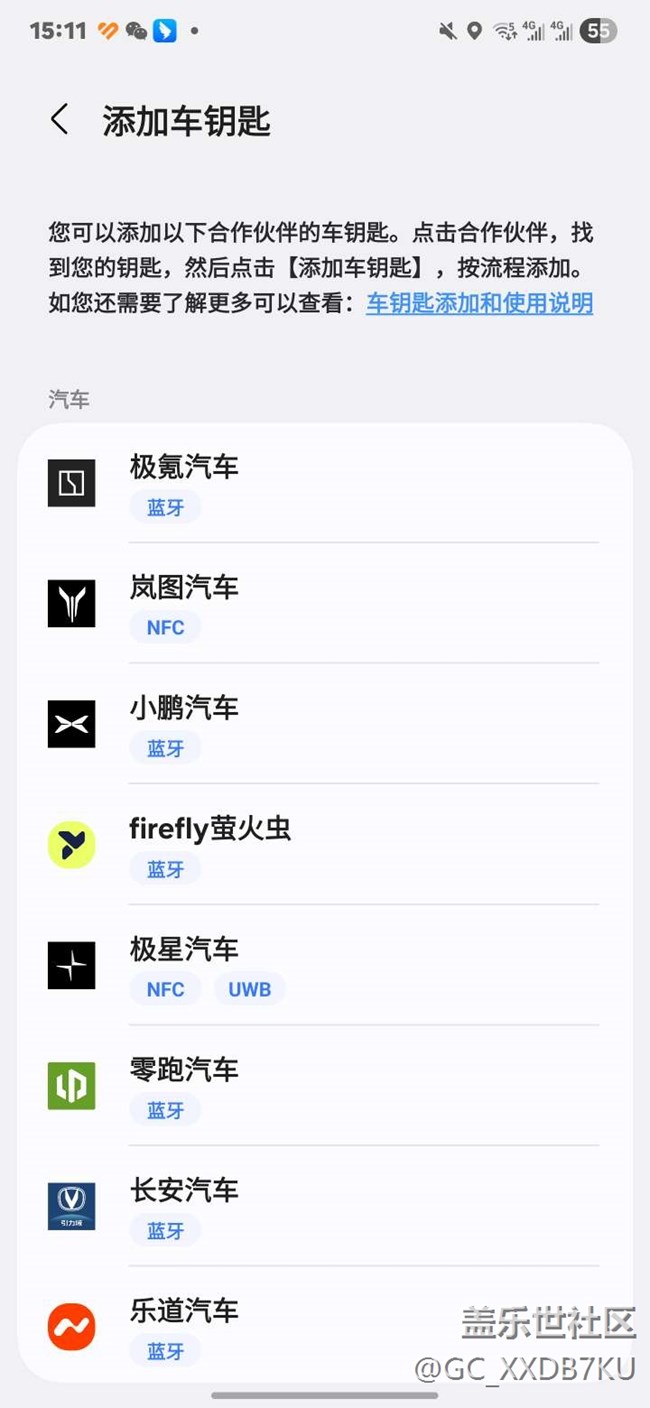Pick 长安汽车 from the partners

pos(324,1207)
